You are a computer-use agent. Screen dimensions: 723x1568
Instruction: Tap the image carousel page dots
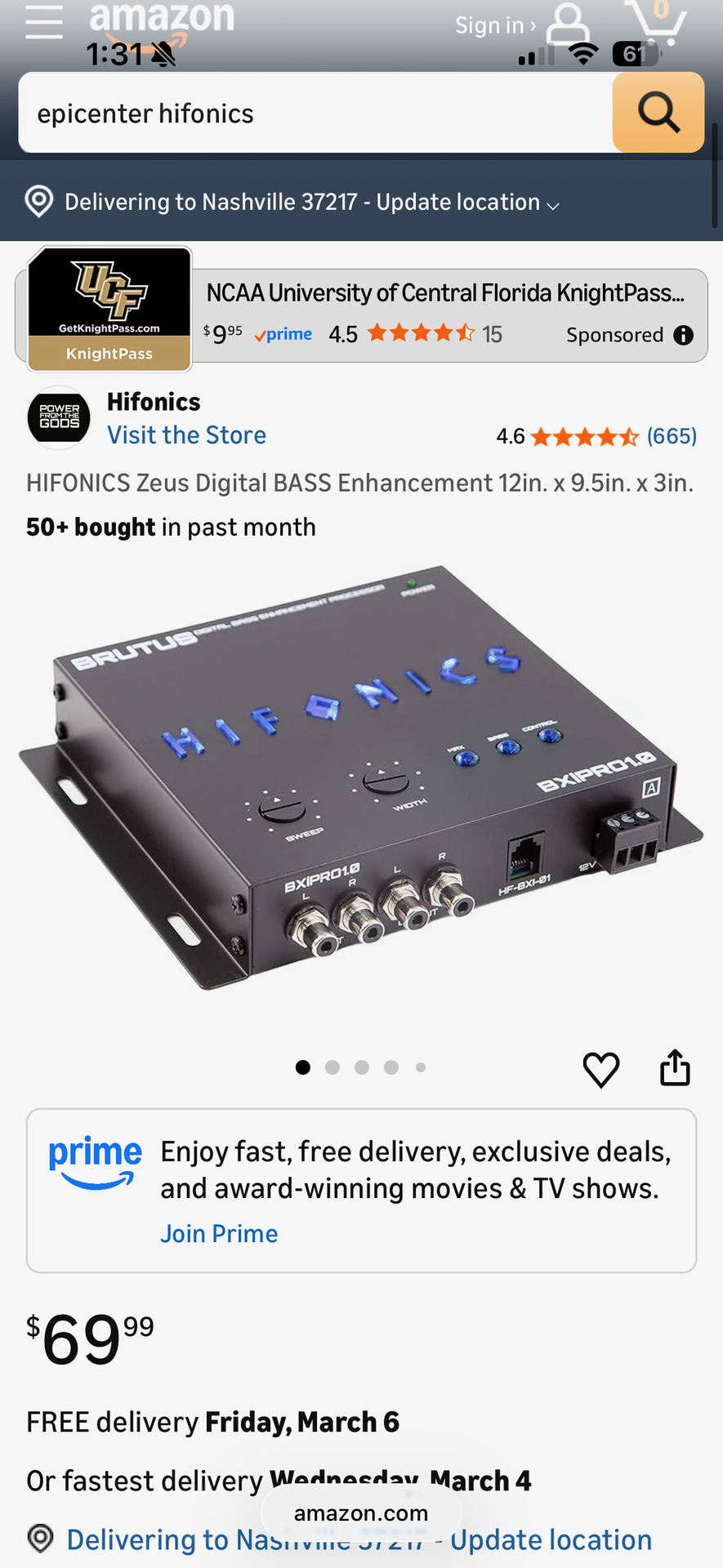tap(361, 1067)
